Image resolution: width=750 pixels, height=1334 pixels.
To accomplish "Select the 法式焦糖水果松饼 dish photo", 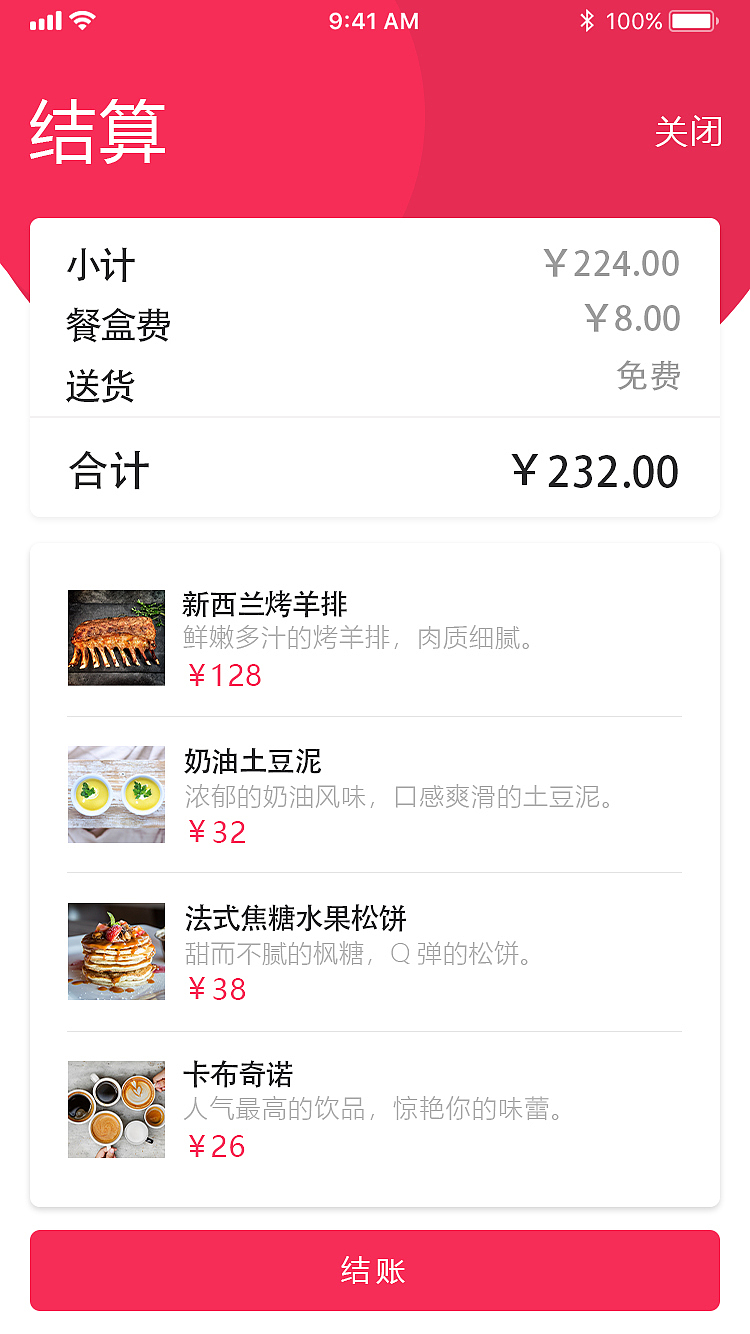I will [116, 951].
